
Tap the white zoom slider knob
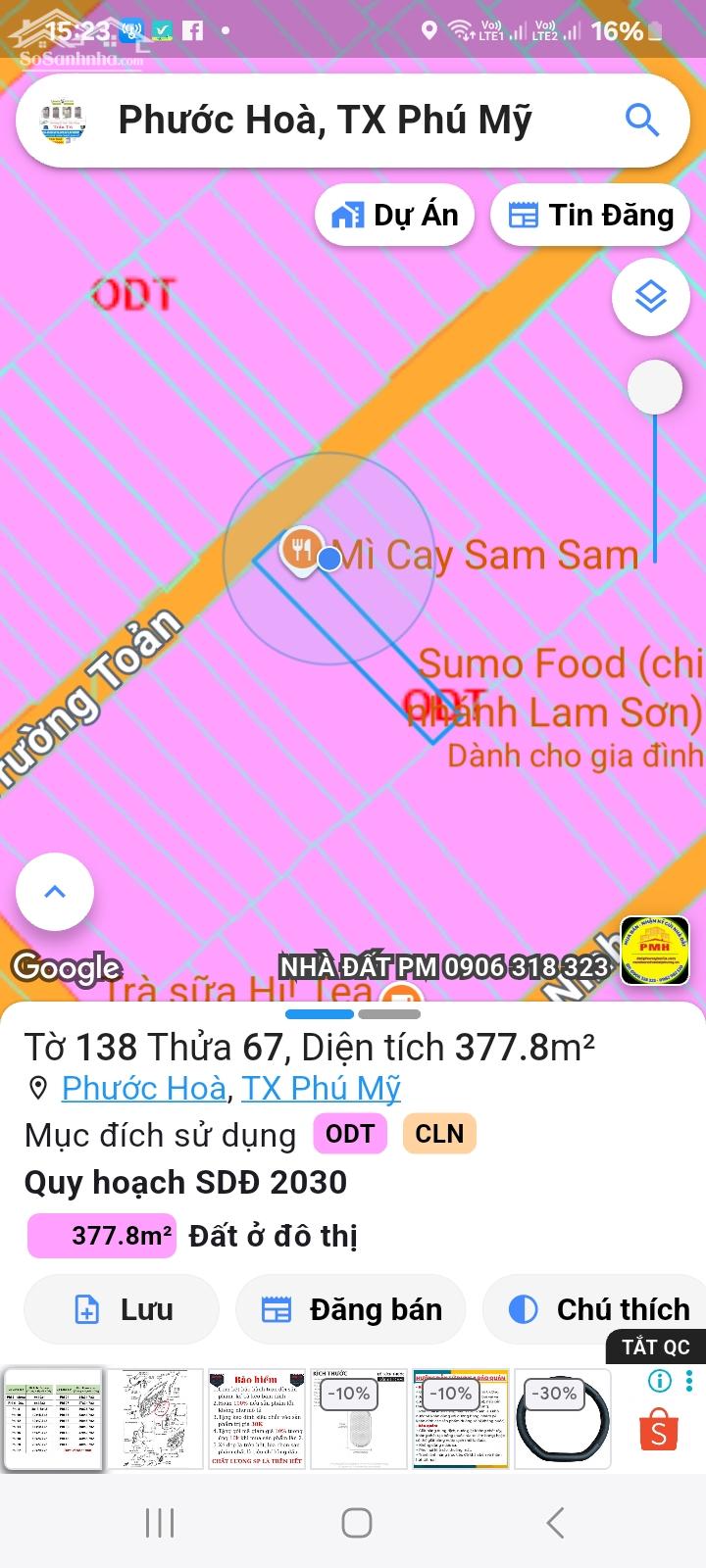click(654, 387)
